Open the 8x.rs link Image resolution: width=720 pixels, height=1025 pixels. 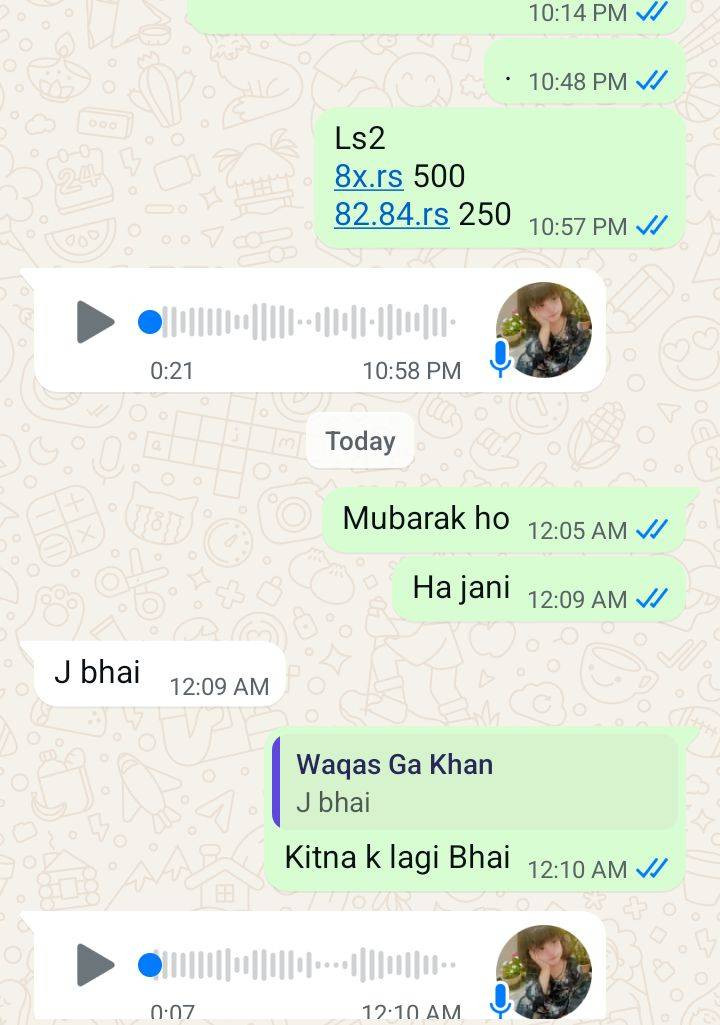(x=368, y=177)
